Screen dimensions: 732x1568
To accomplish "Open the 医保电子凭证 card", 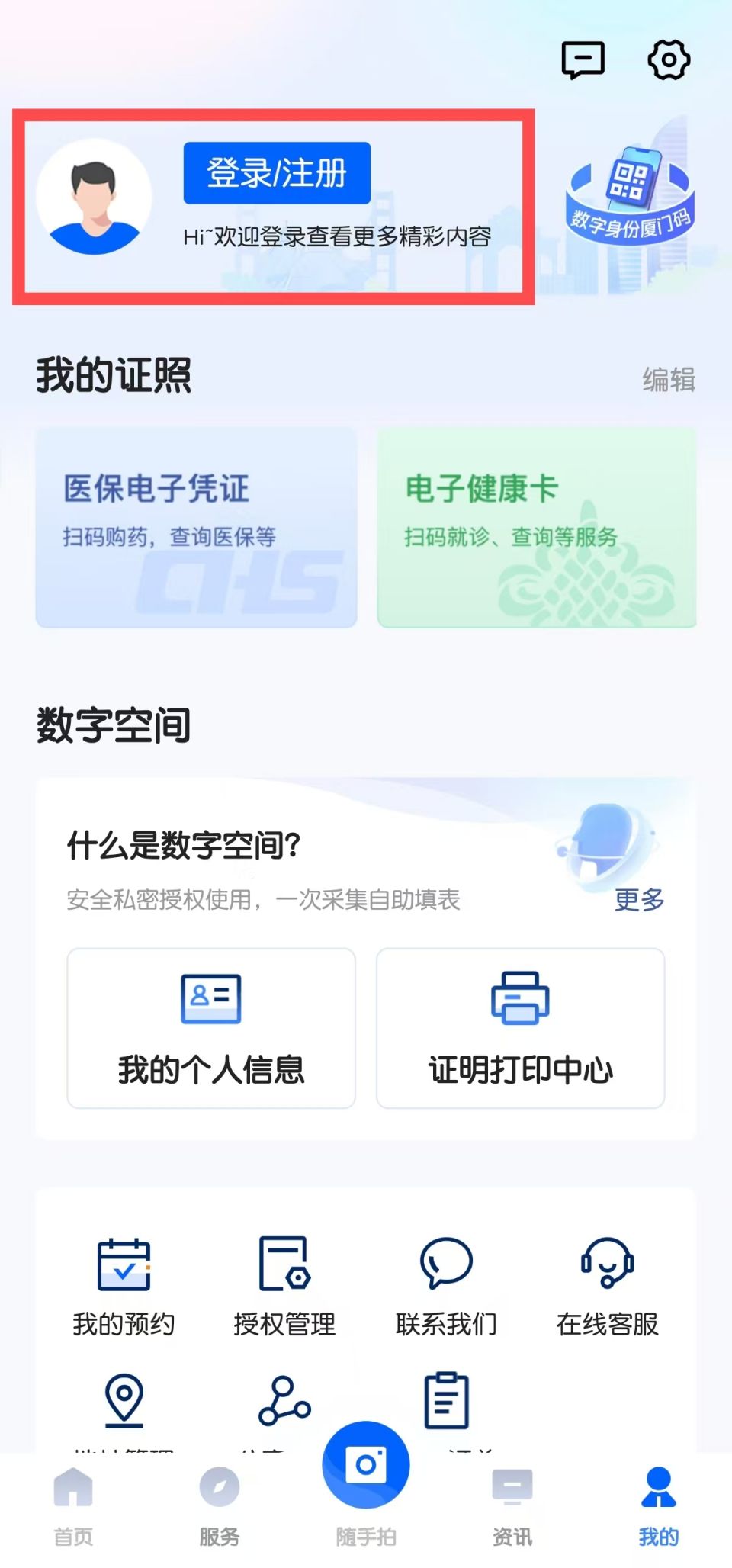I will coord(196,527).
